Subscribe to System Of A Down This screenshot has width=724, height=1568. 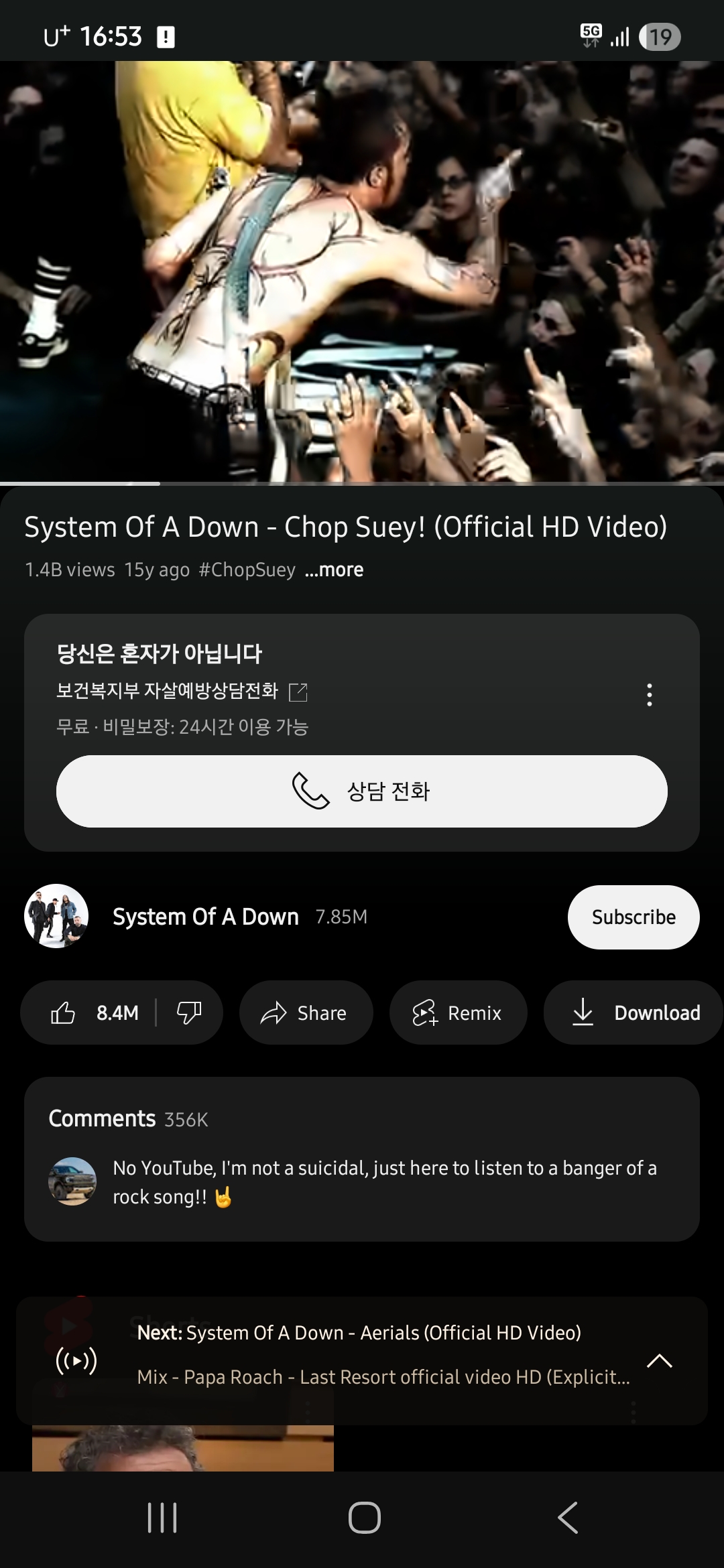click(x=633, y=917)
